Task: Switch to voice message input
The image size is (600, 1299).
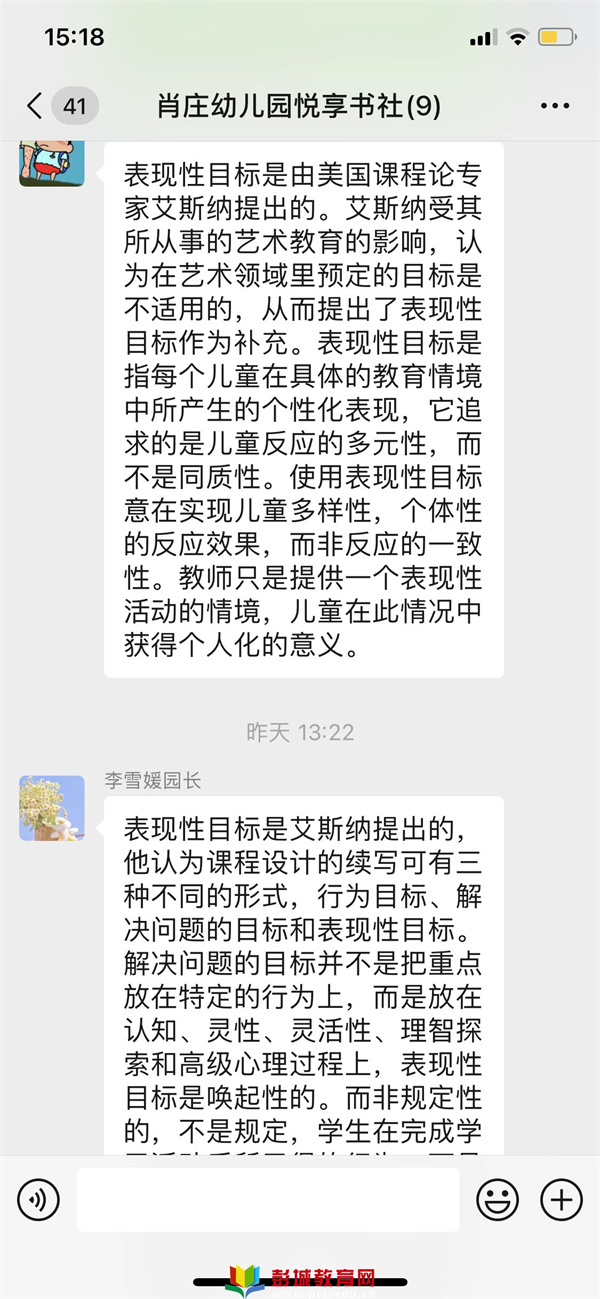Action: pyautogui.click(x=39, y=1199)
